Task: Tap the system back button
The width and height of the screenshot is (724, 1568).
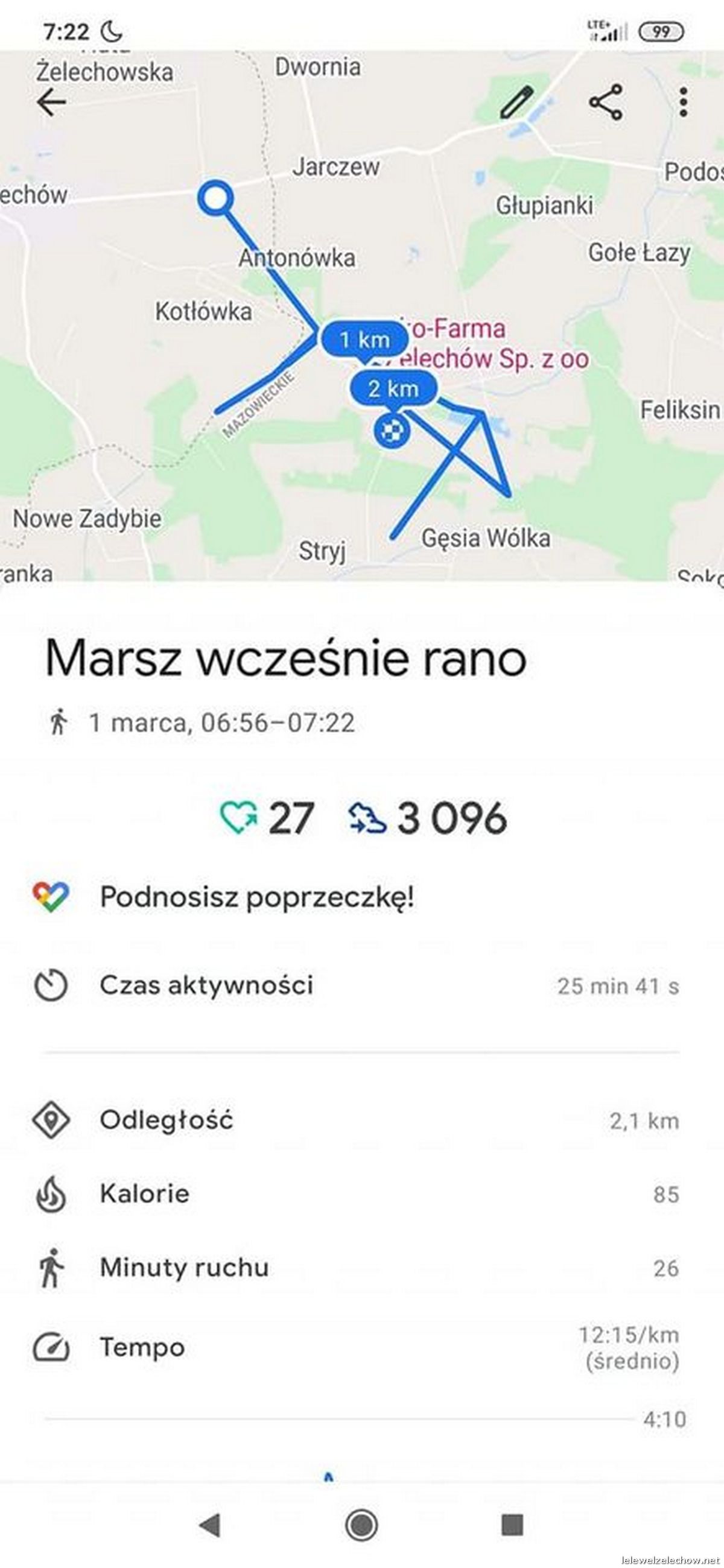Action: [x=210, y=1524]
